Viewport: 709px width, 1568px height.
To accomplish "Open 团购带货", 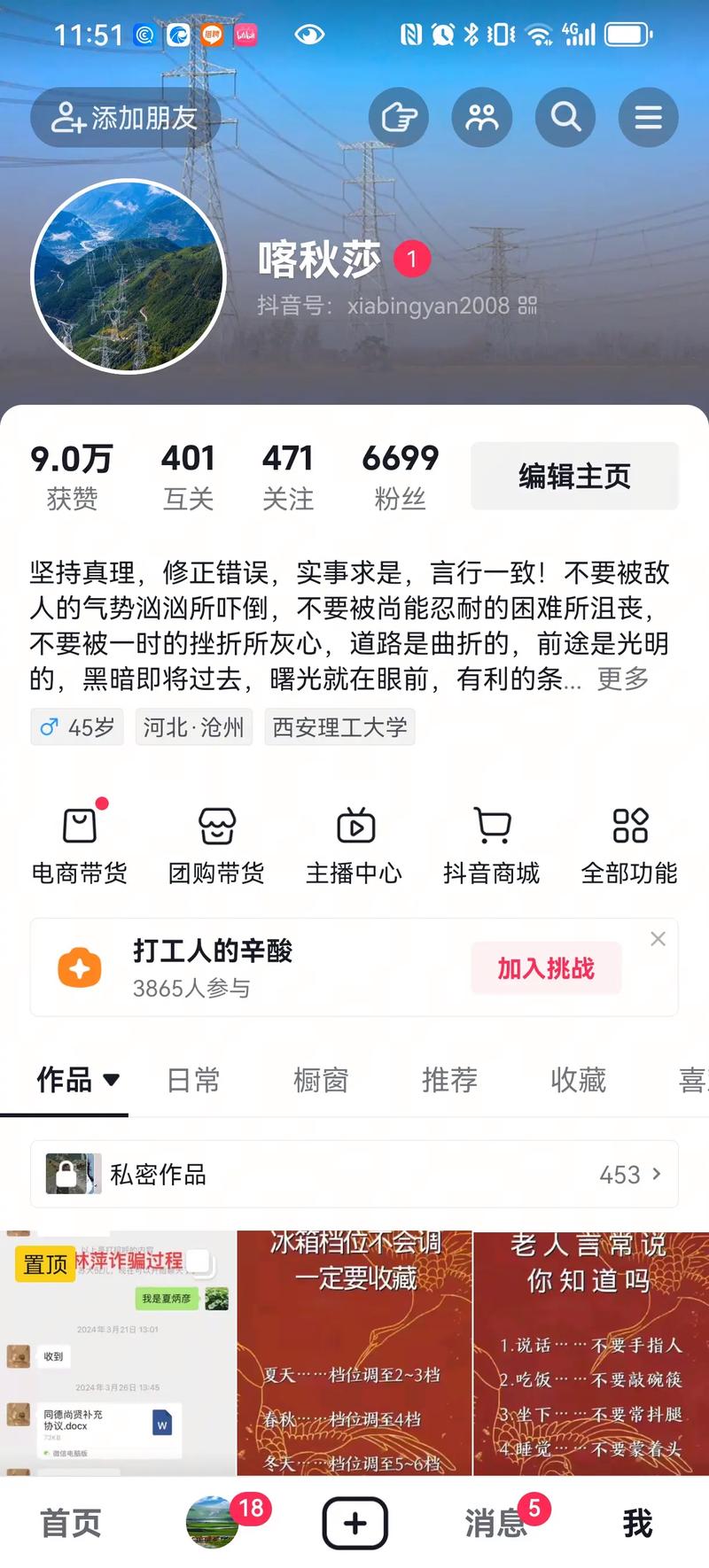I will (217, 845).
